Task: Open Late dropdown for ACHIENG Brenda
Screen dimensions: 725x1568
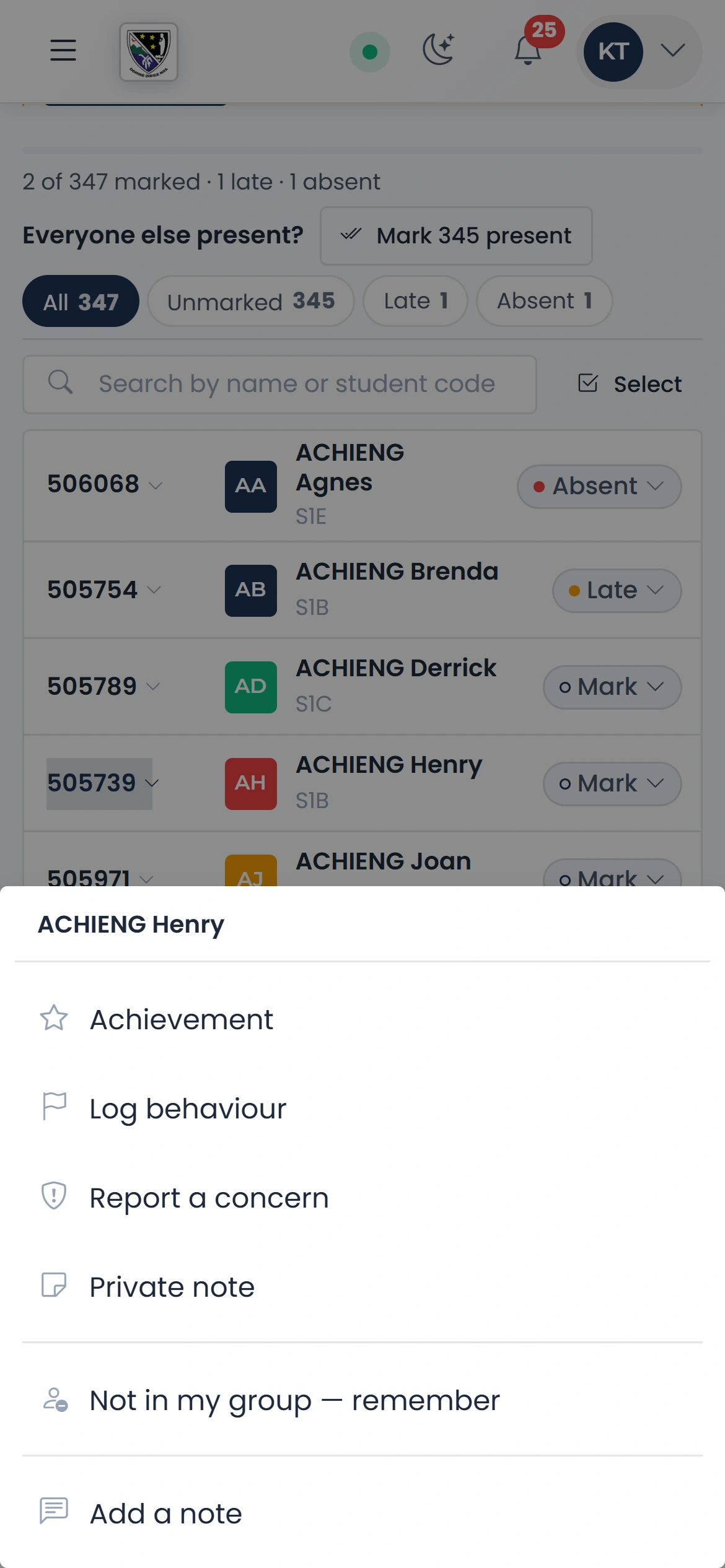Action: tap(617, 591)
